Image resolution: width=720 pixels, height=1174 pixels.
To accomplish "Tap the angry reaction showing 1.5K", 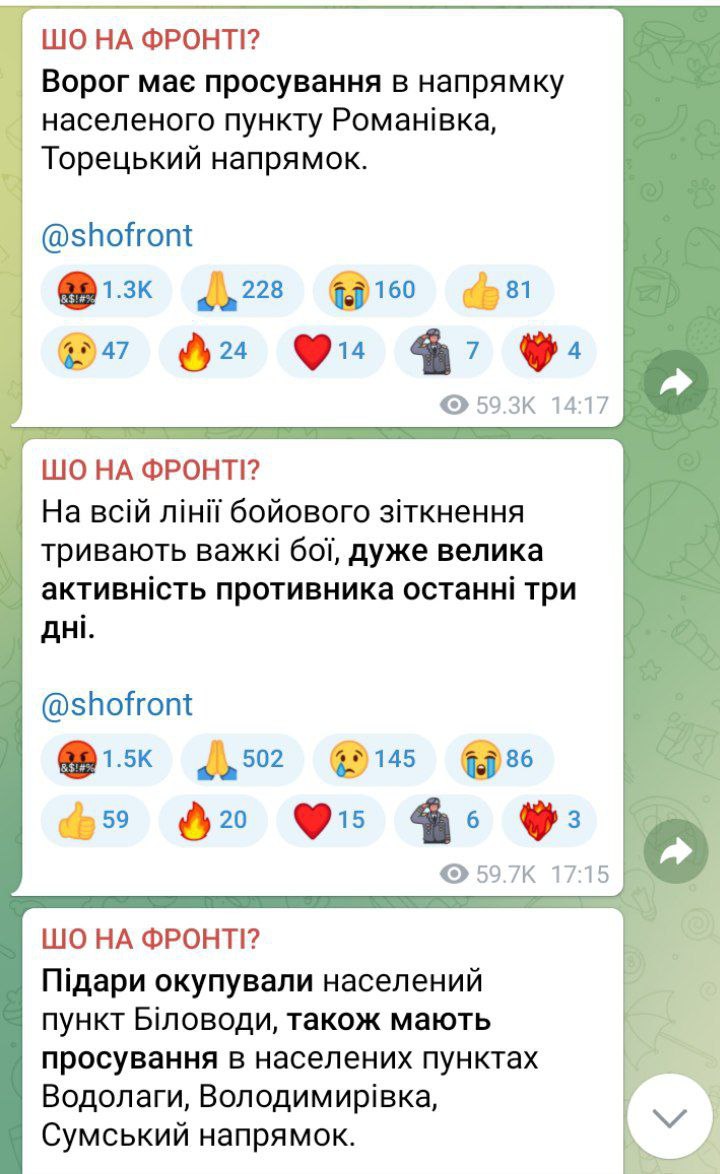I will [106, 758].
